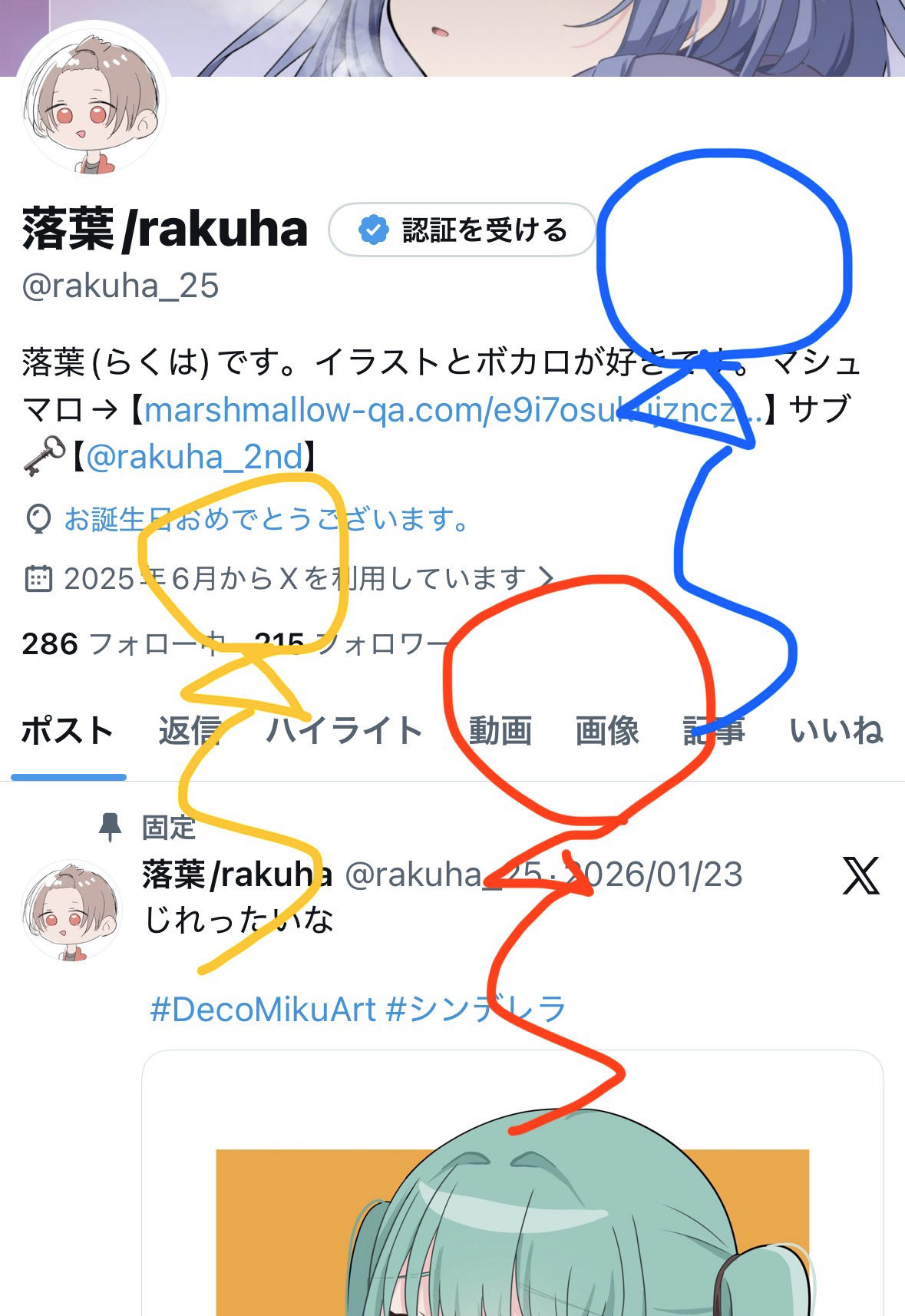Tap the X icon on pinned post
Viewport: 905px width, 1316px height.
pos(860,875)
